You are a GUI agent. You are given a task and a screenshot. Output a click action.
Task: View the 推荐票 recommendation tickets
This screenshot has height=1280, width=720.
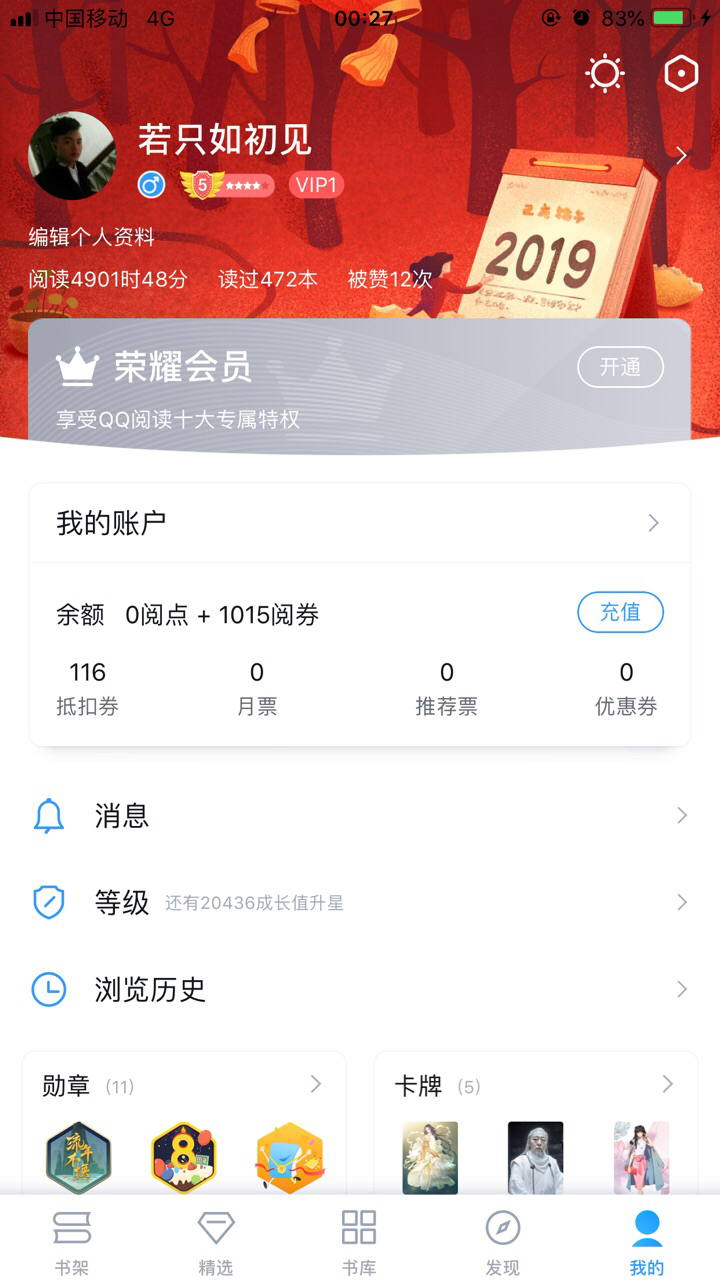point(446,689)
